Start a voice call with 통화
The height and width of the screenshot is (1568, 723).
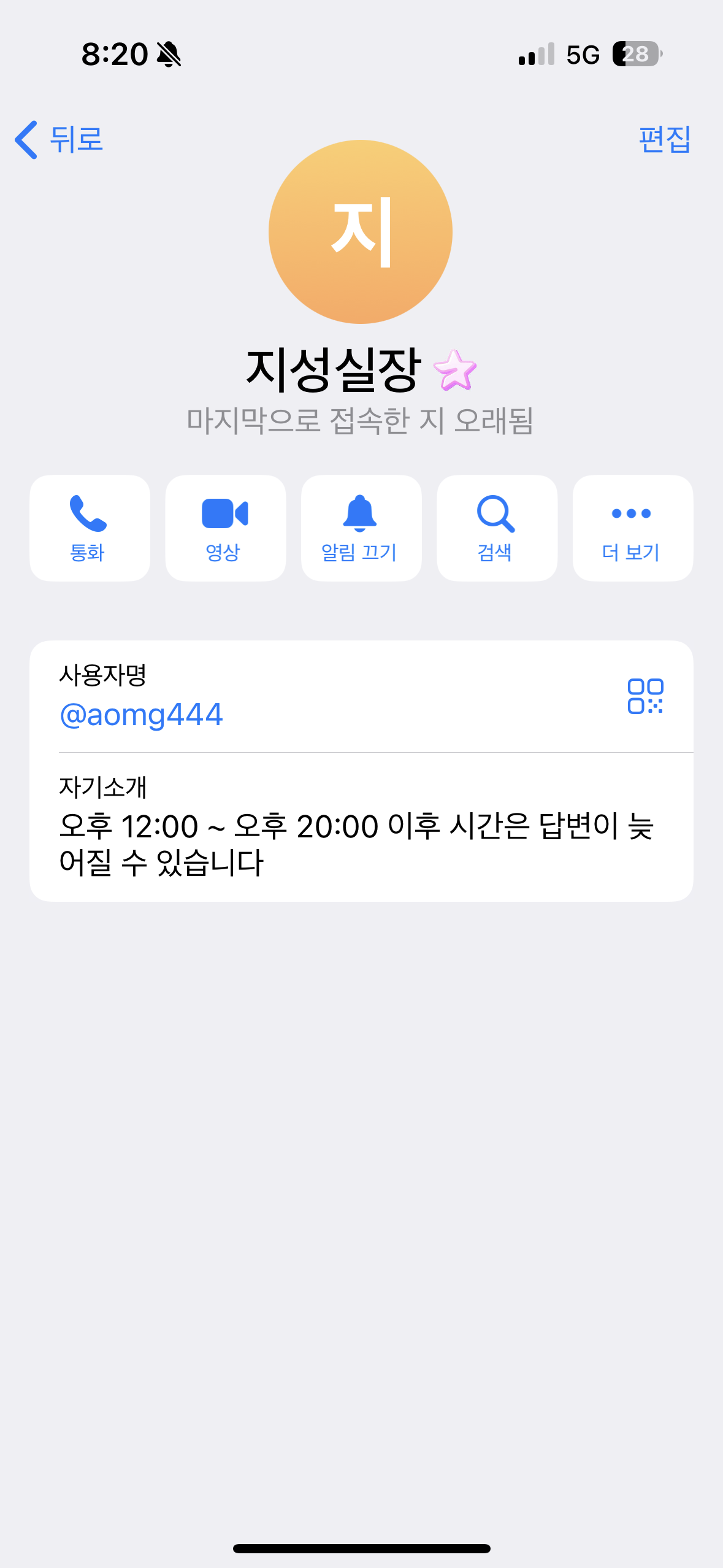coord(90,528)
